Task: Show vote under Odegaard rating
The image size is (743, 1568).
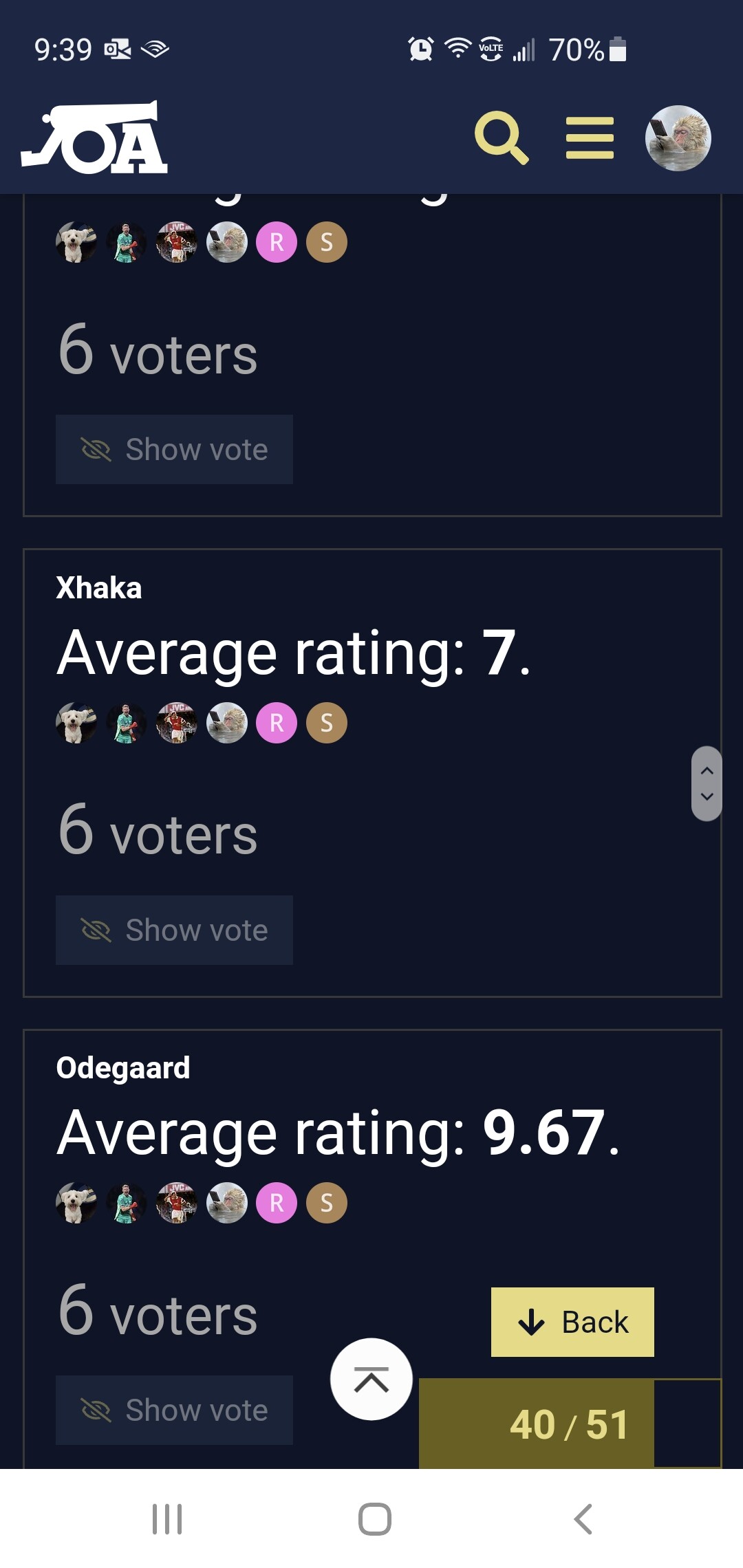Action: [x=174, y=1410]
